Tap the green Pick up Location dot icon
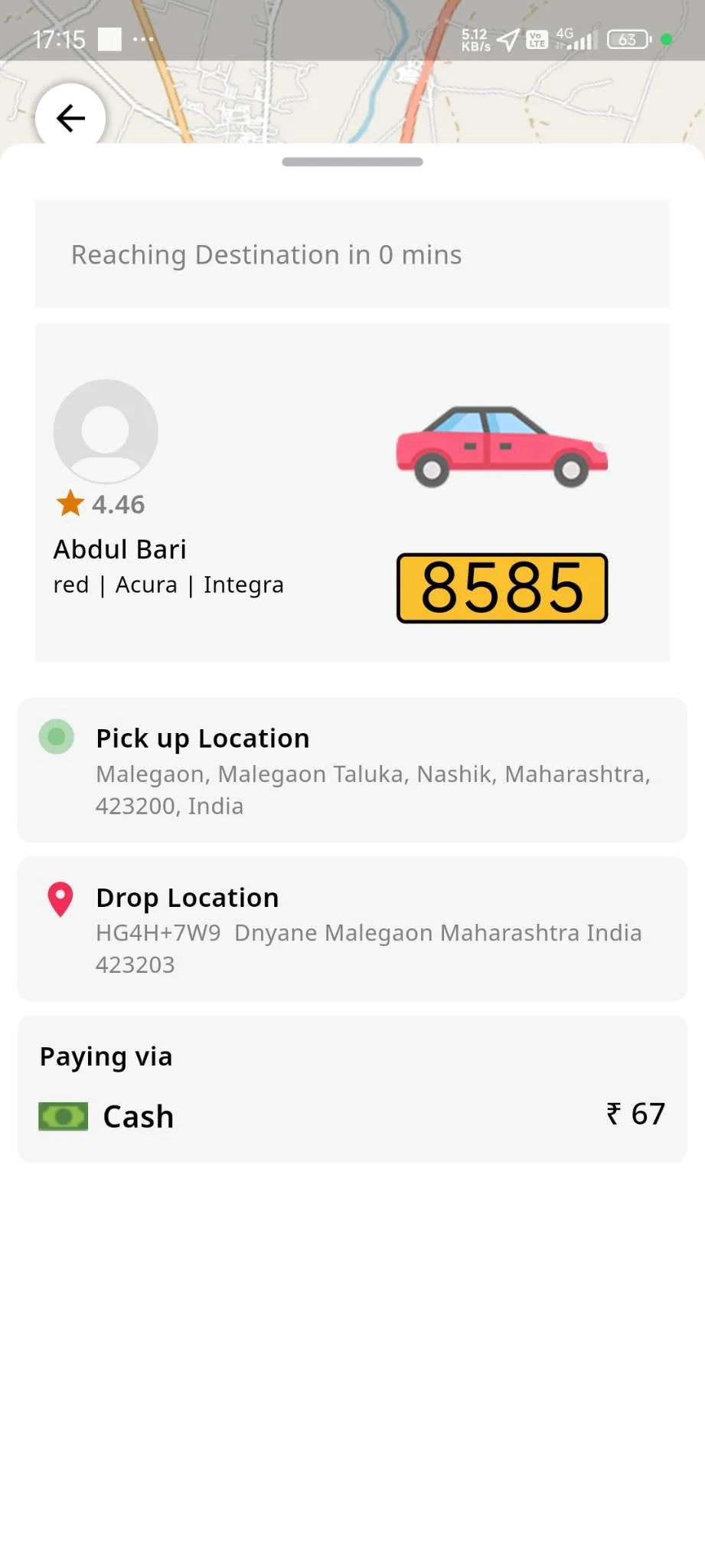The image size is (705, 1568). pos(56,736)
